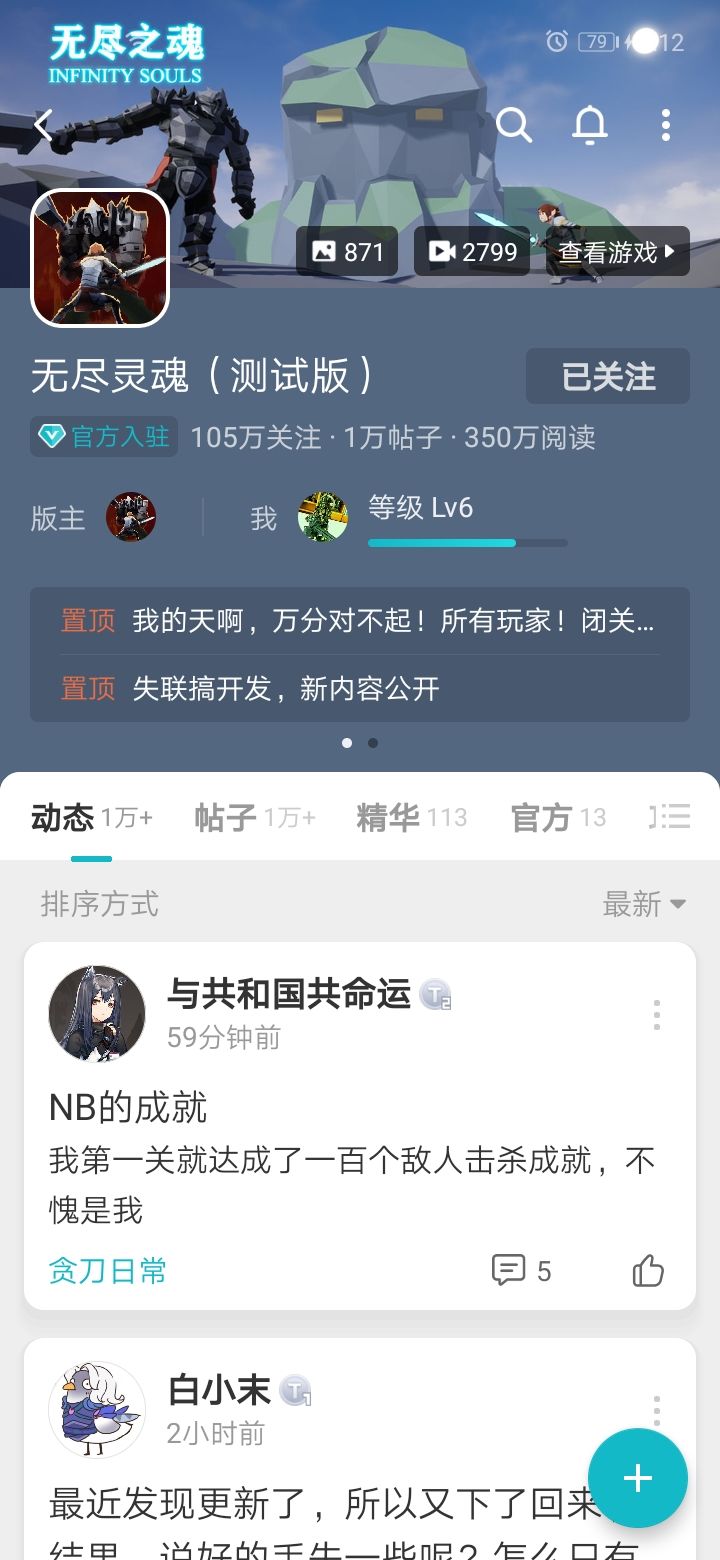720x1560 pixels.
Task: Create a new post with plus button
Action: (638, 1478)
